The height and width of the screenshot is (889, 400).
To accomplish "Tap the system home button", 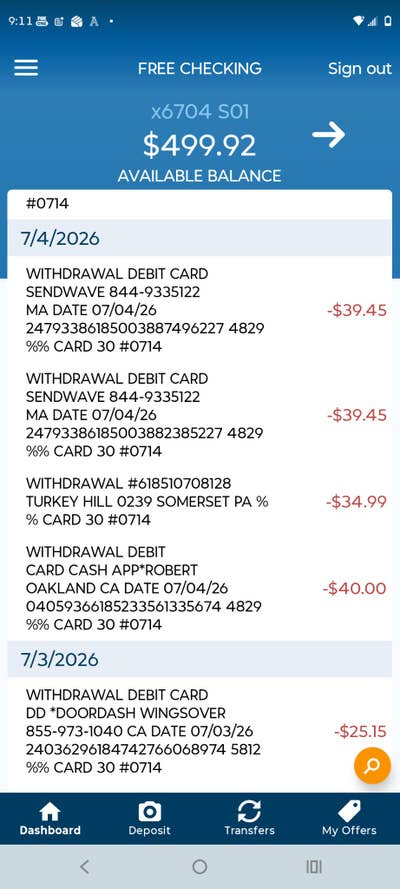I will coord(199,866).
